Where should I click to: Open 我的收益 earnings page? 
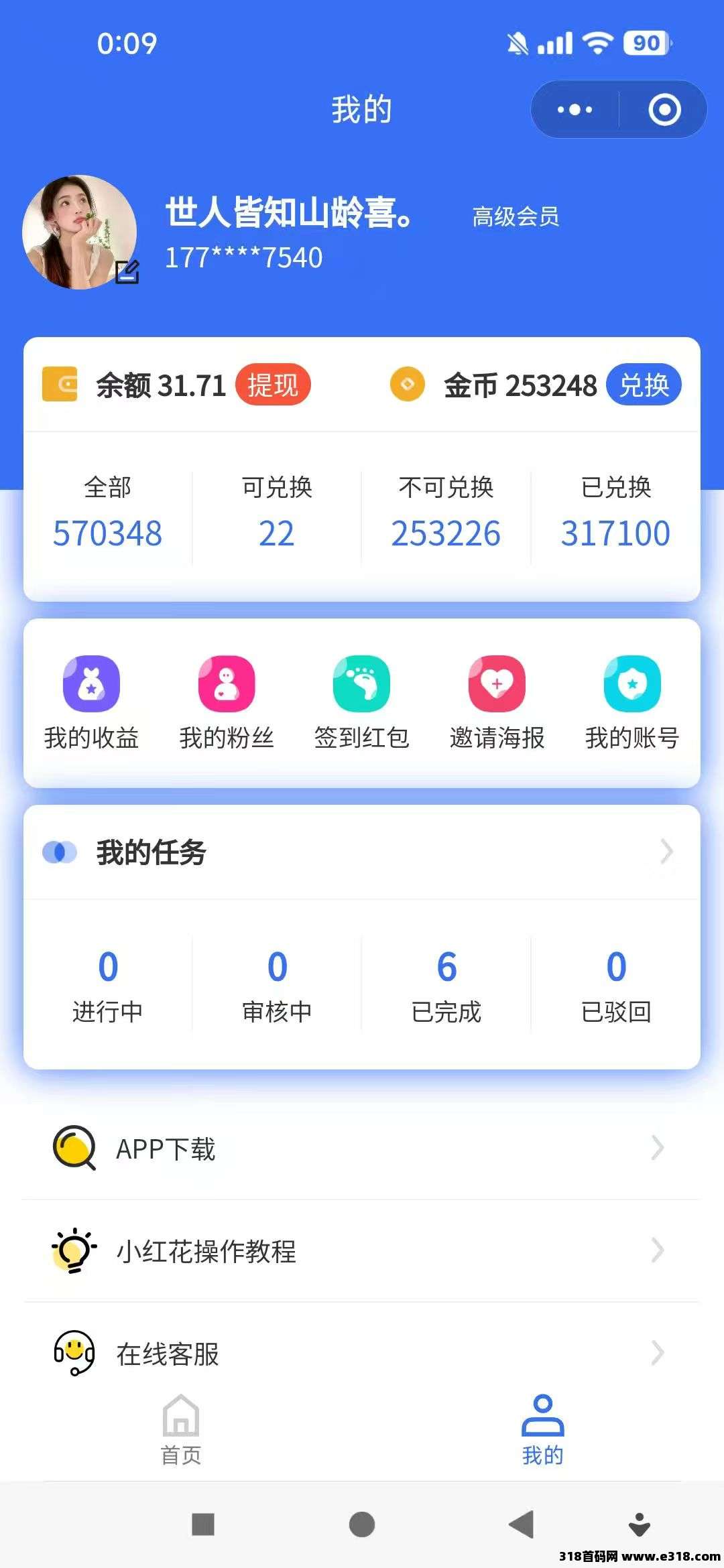91,701
